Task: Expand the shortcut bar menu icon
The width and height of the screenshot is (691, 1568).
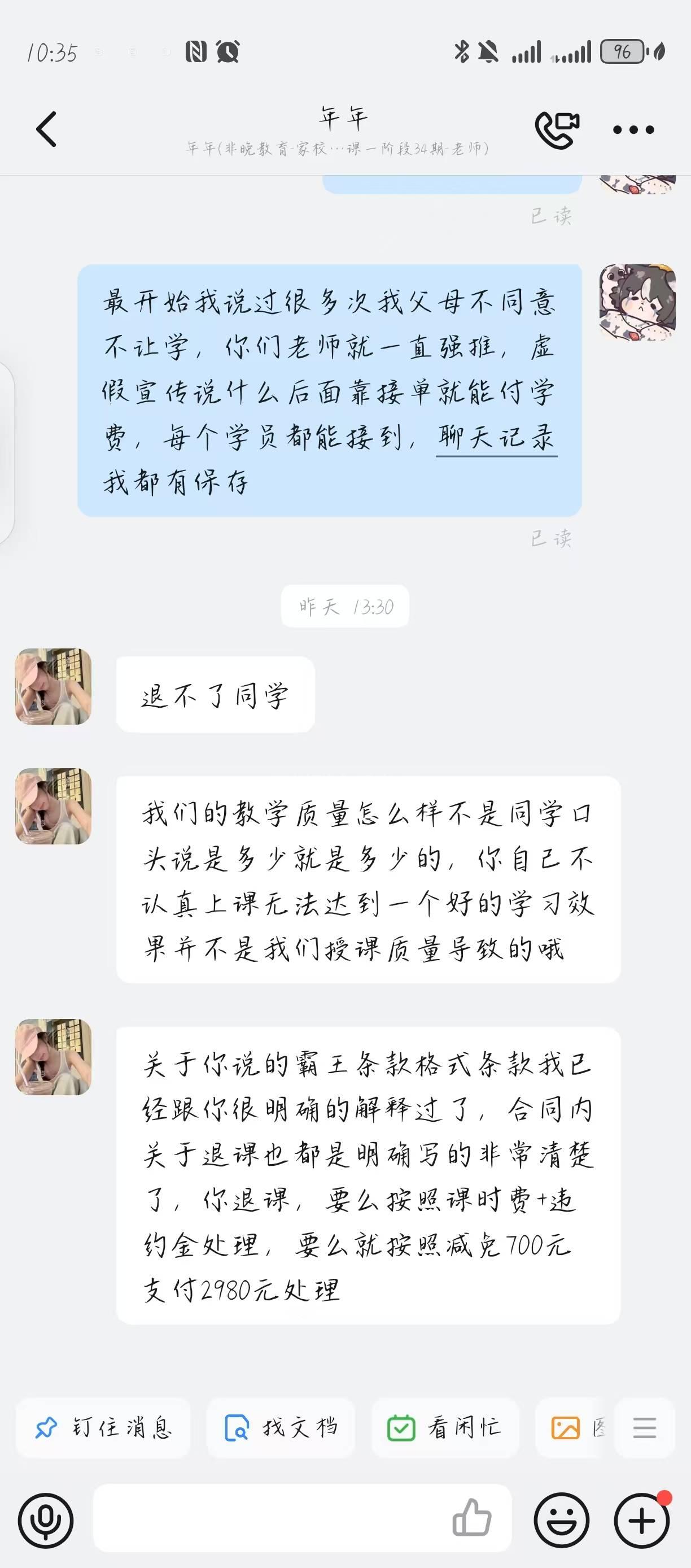Action: (x=644, y=1427)
